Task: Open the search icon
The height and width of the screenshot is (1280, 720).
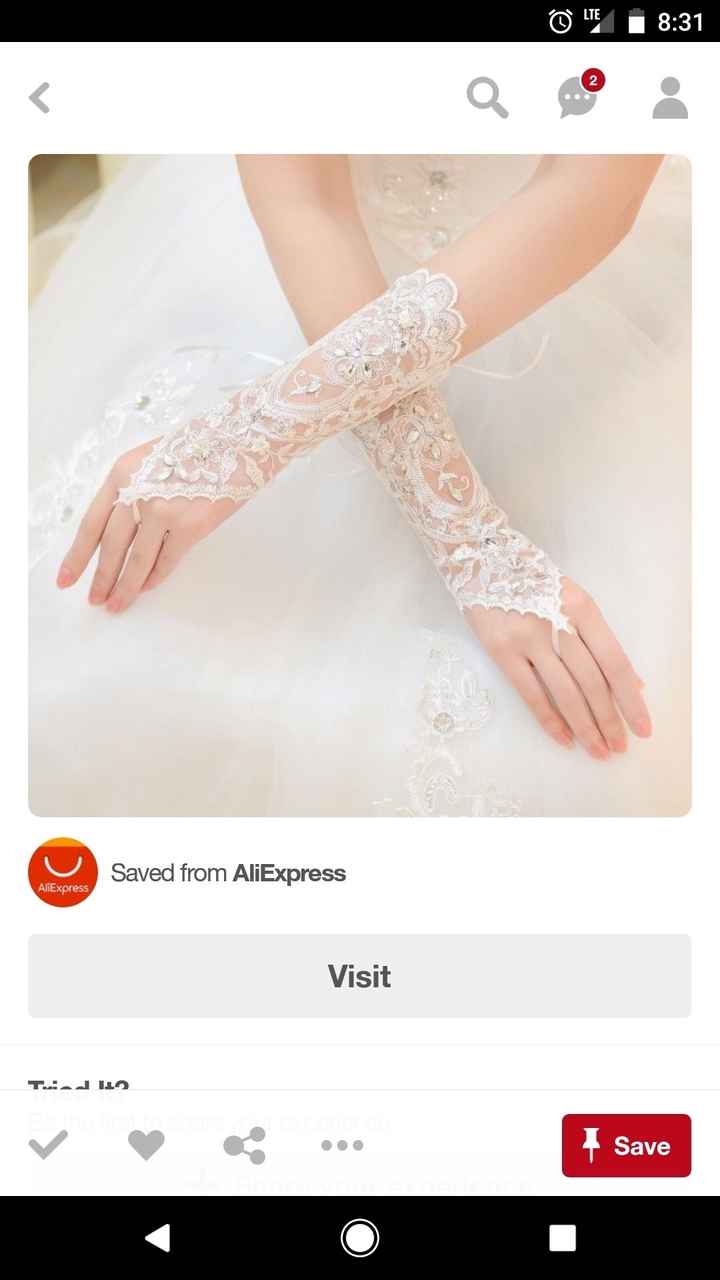Action: pos(487,97)
